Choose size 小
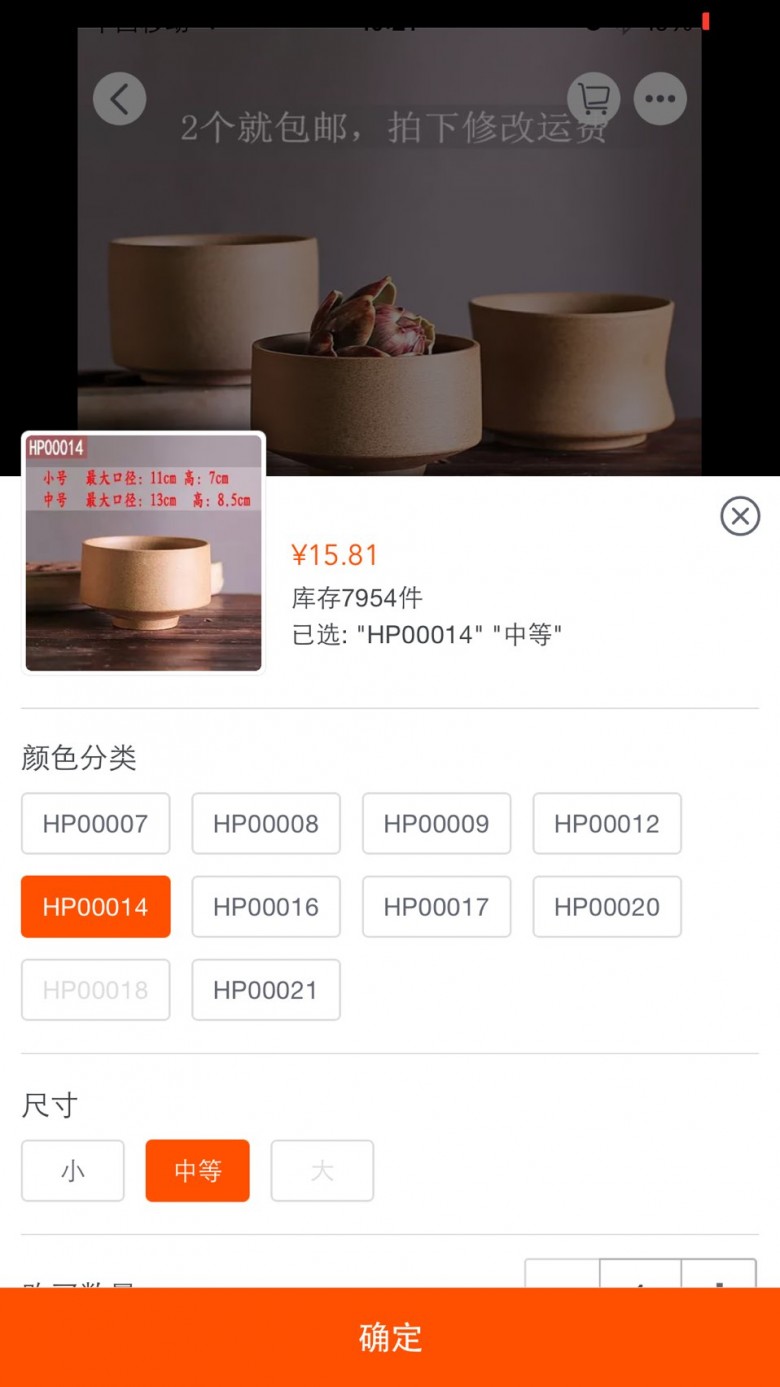 [x=73, y=1171]
